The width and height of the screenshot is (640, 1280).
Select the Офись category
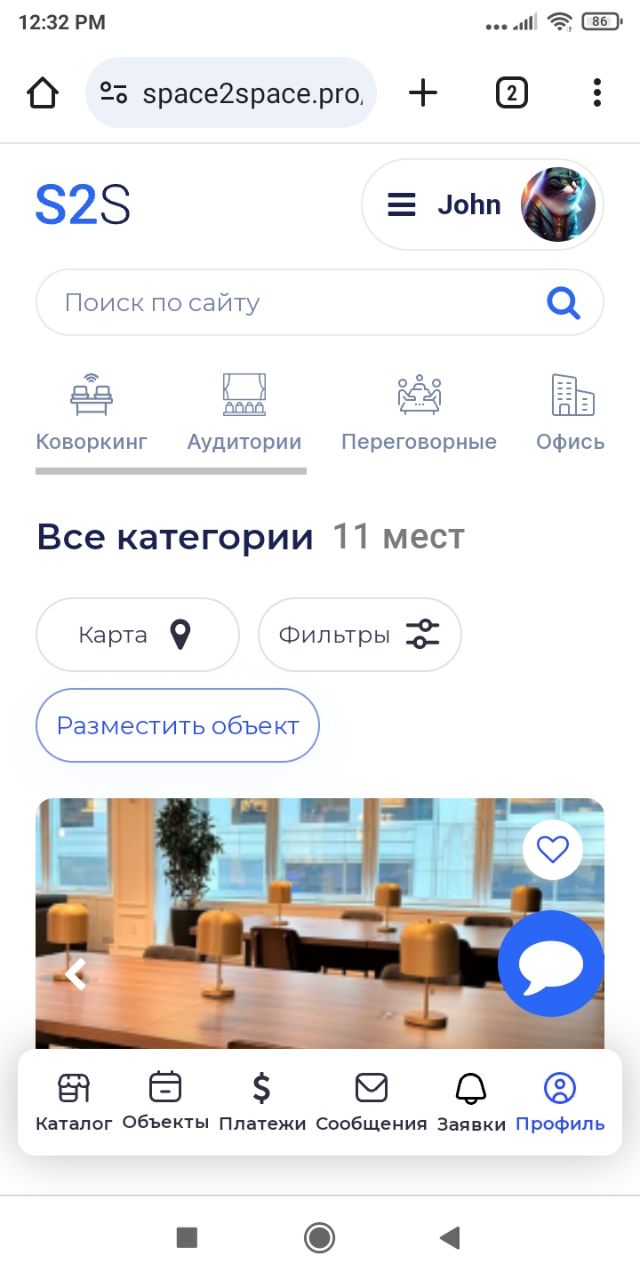571,413
